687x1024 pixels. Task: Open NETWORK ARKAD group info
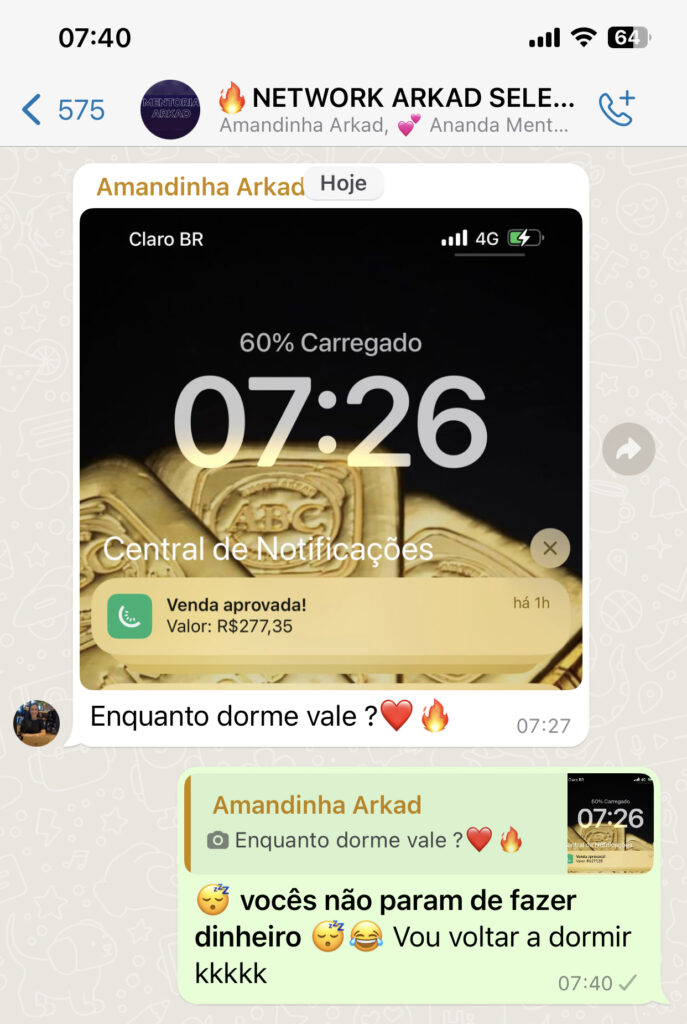click(396, 109)
